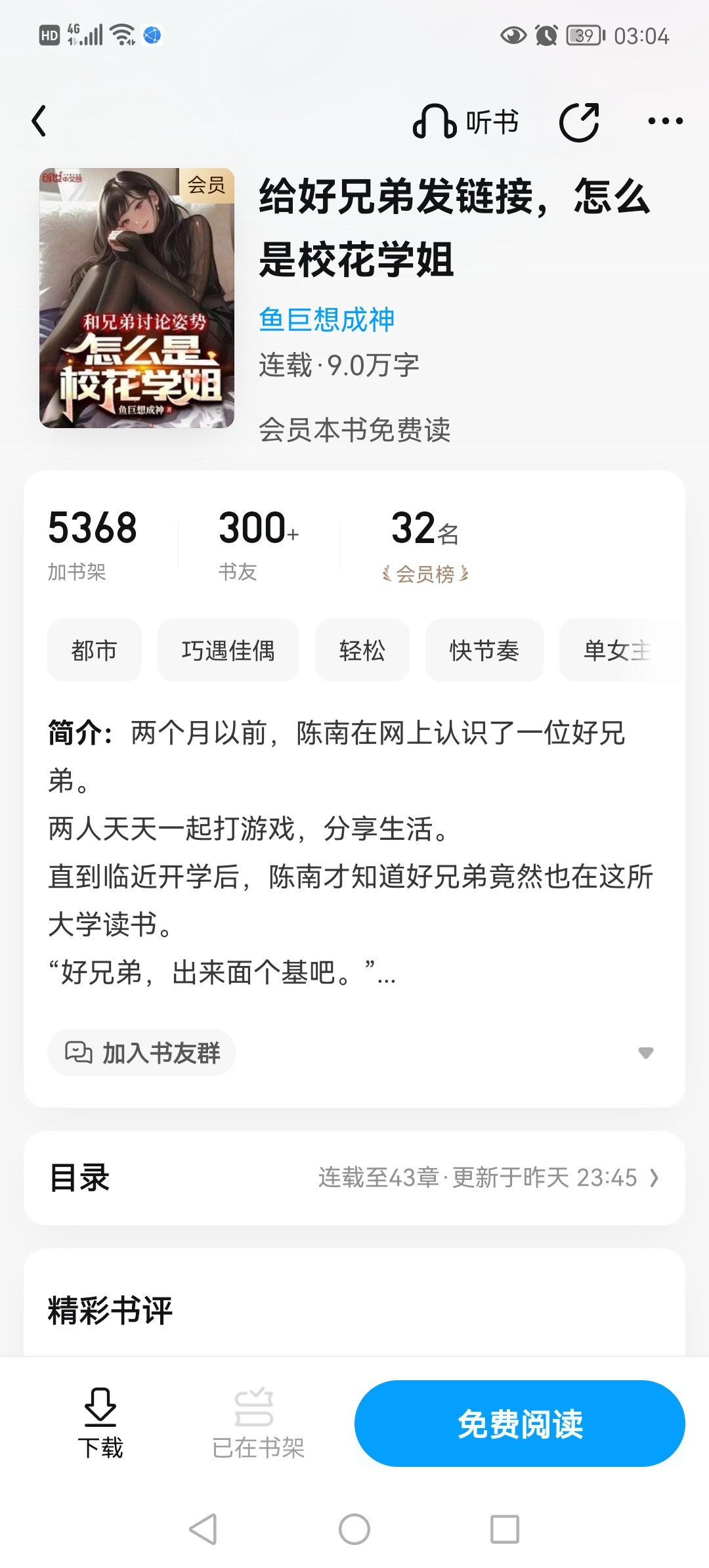709x1568 pixels.
Task: Select the 快节奏 tag
Action: 484,650
